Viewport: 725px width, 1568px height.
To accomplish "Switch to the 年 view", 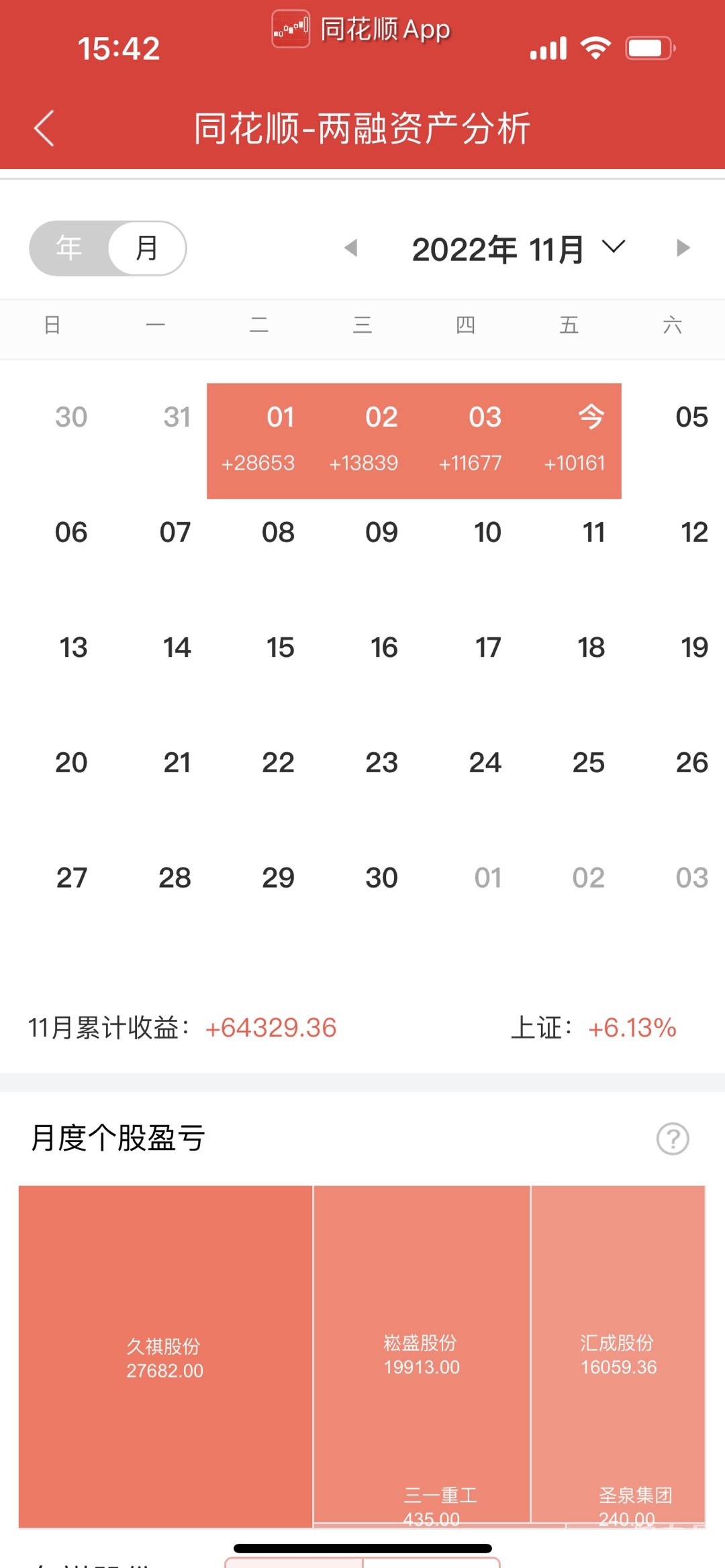I will [x=69, y=248].
